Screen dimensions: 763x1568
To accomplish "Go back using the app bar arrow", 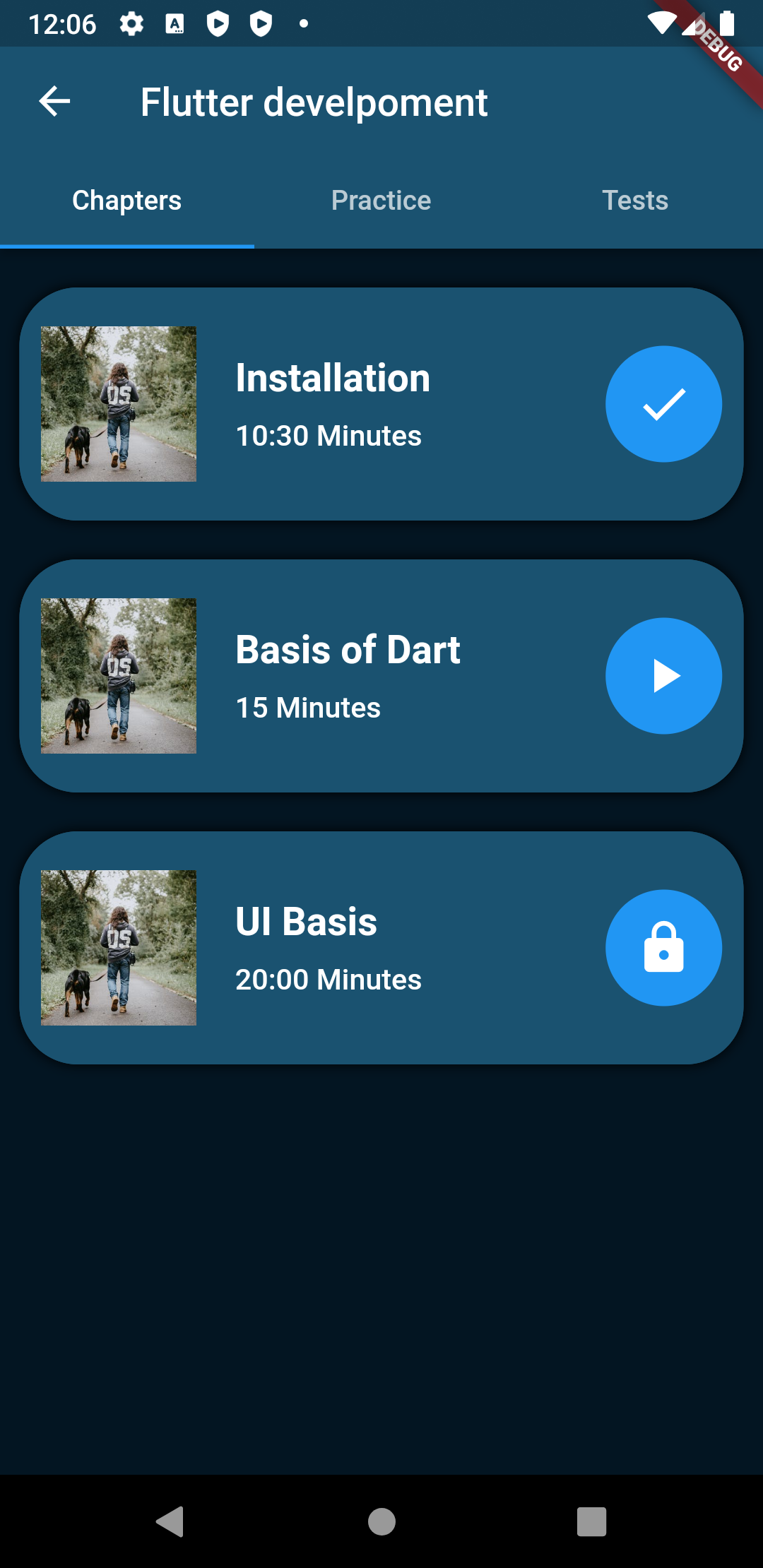I will tap(54, 102).
